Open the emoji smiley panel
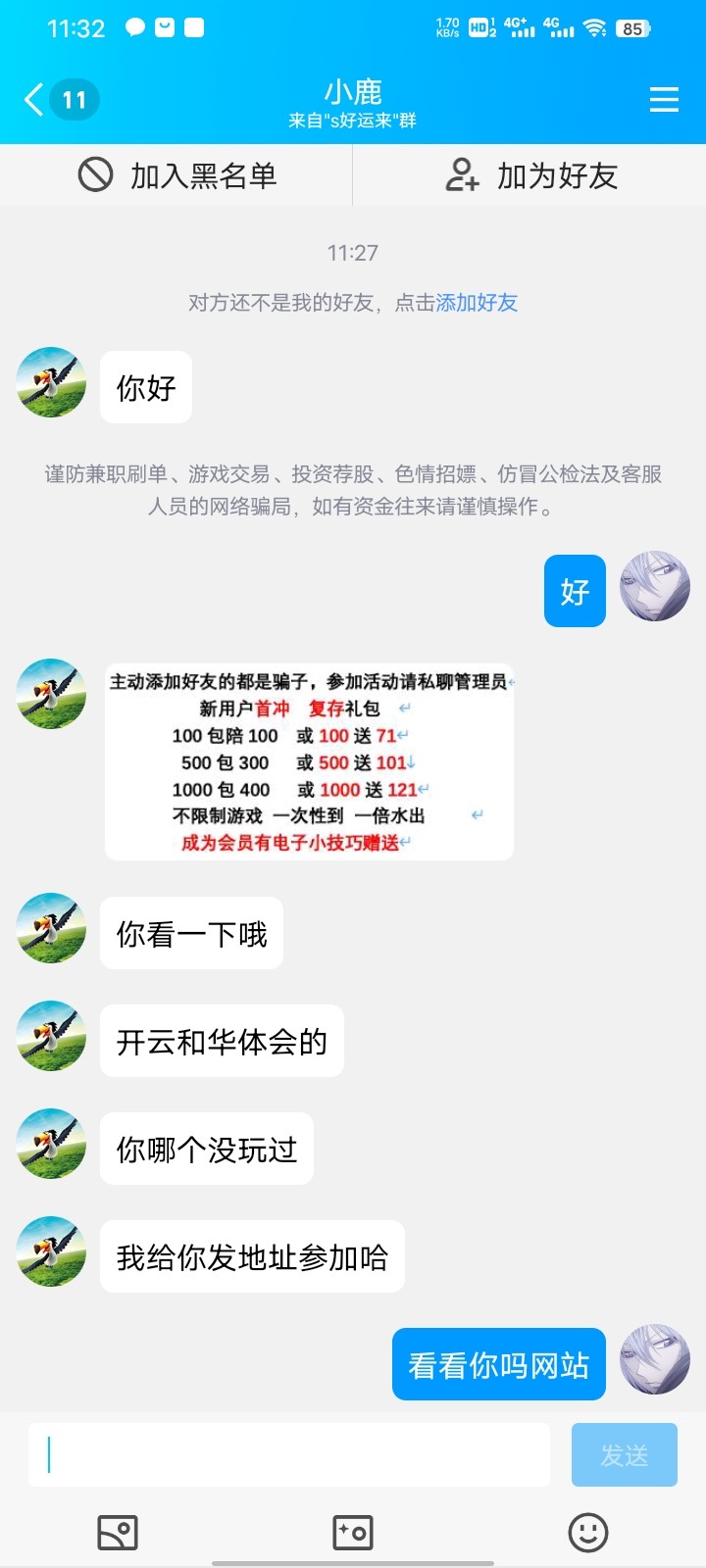The image size is (706, 1568). (588, 1530)
